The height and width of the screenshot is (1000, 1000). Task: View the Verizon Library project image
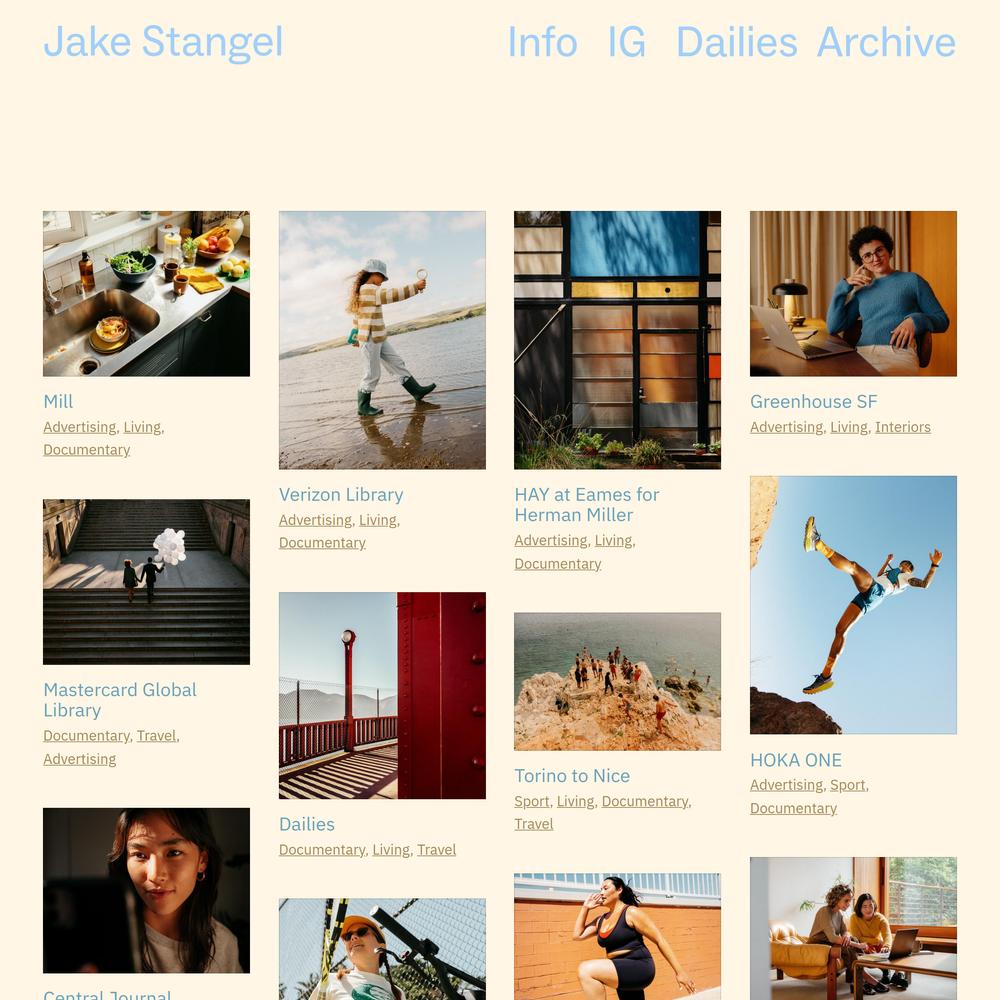click(382, 340)
